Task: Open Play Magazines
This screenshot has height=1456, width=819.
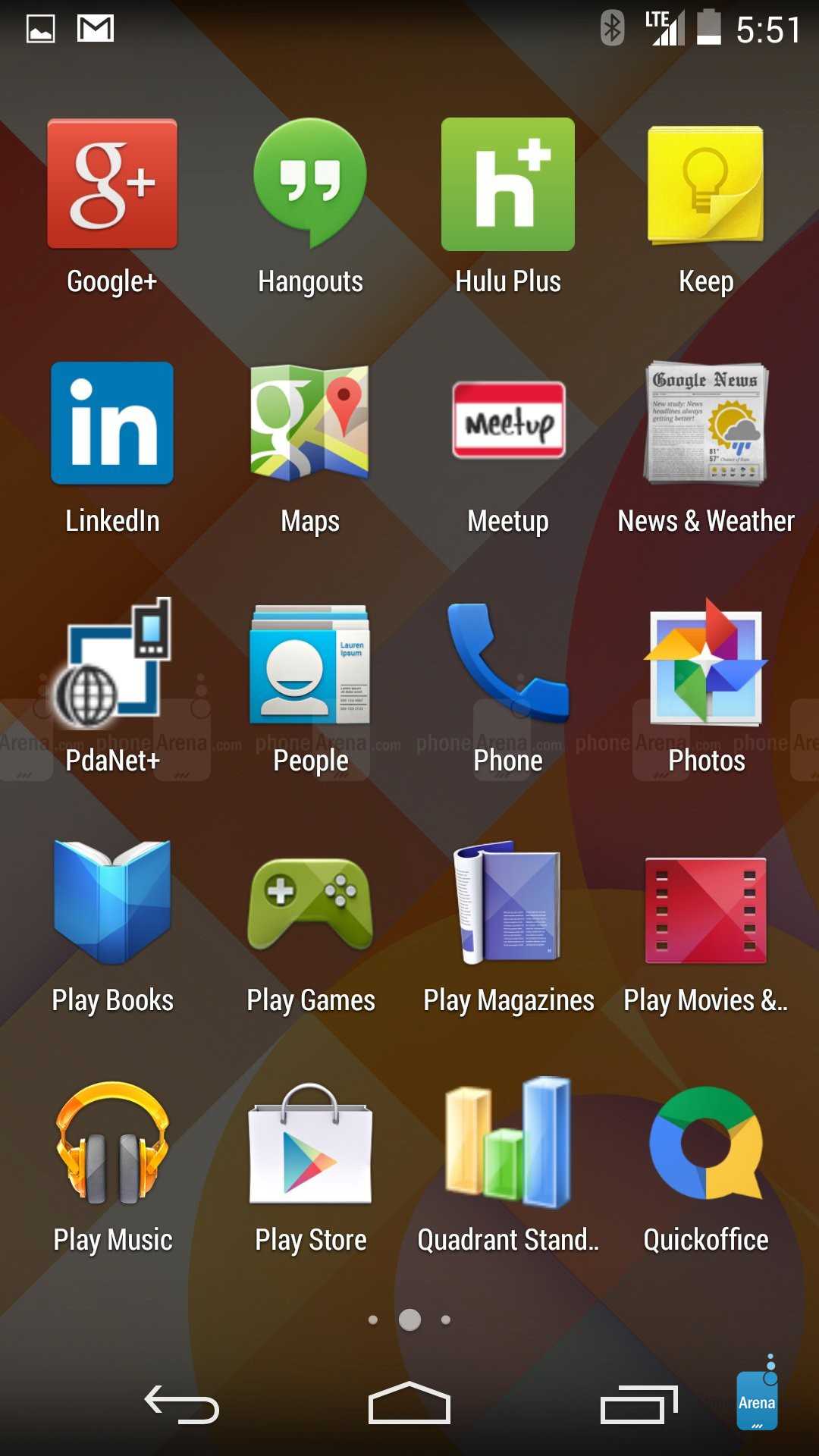Action: point(508,902)
